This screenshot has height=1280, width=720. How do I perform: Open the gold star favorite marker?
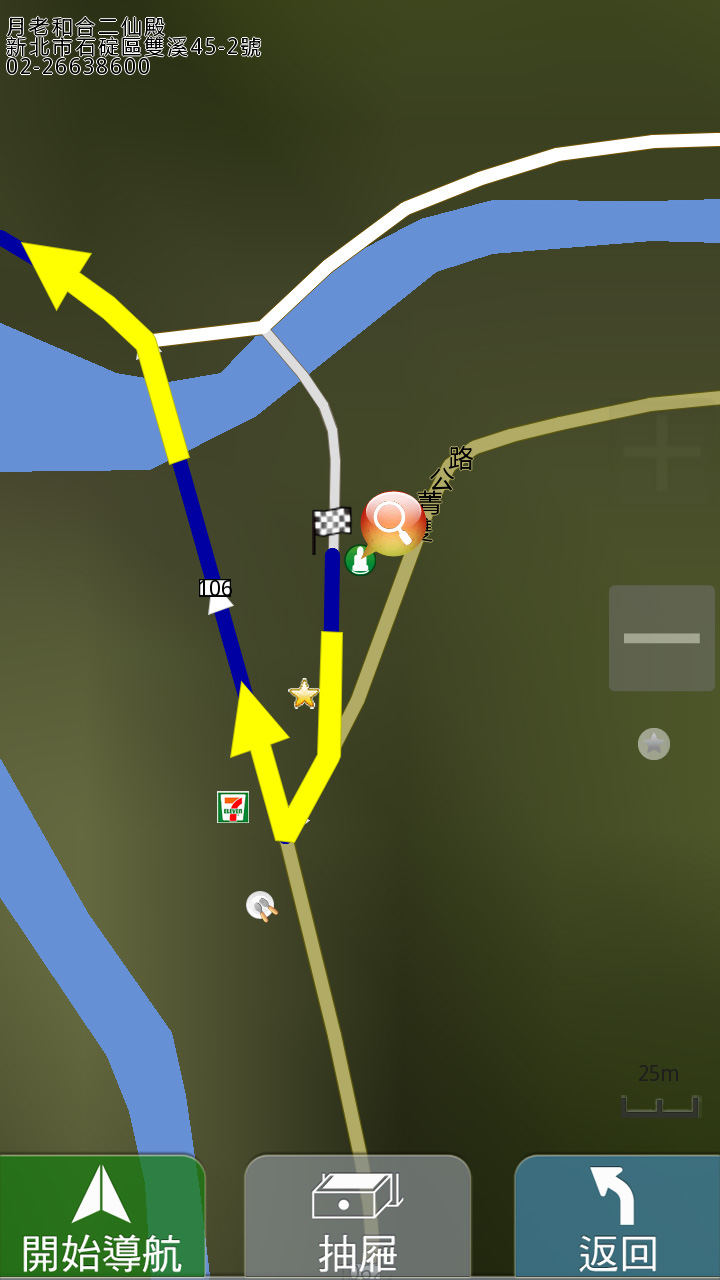pyautogui.click(x=303, y=693)
